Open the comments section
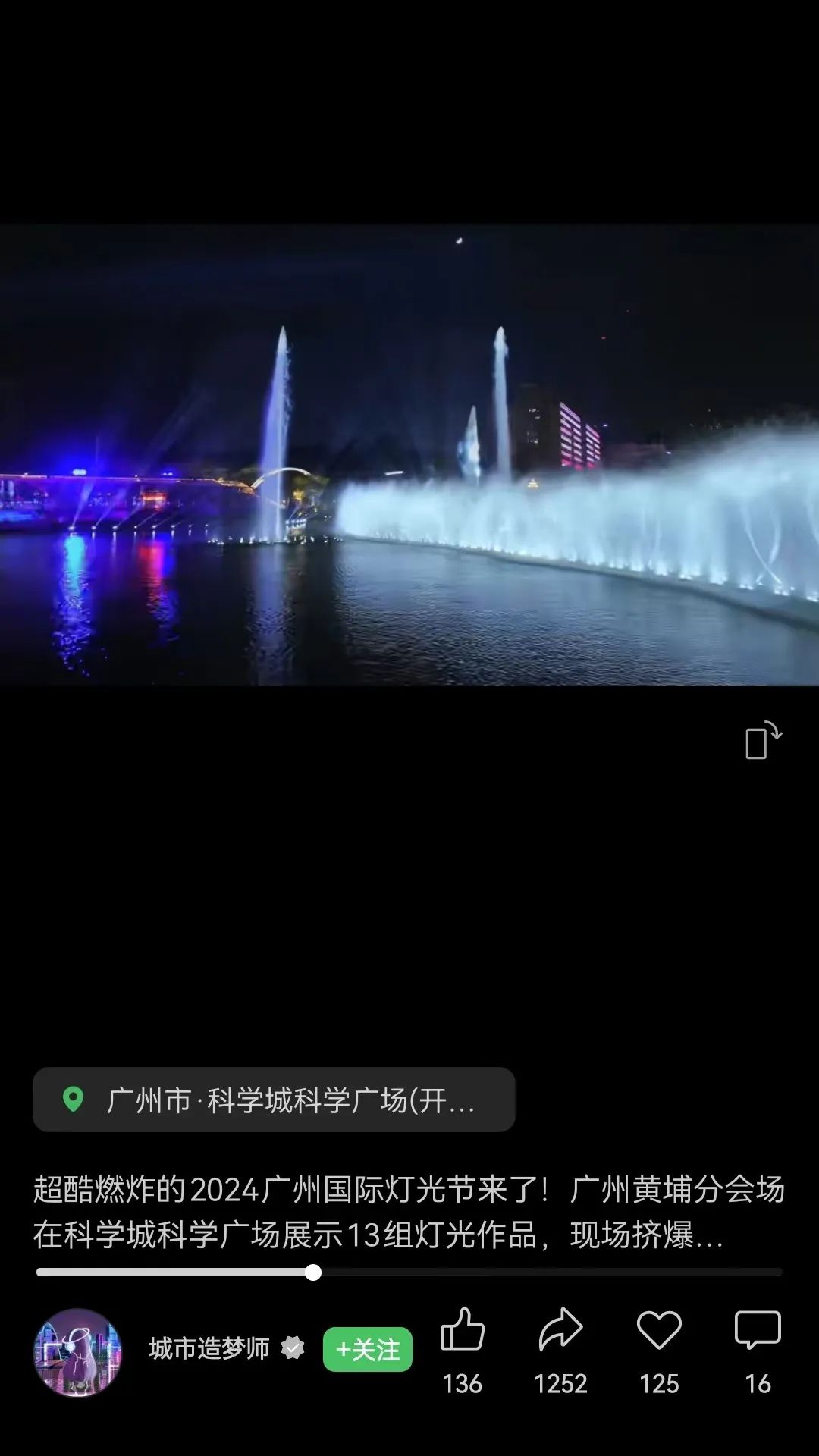 [758, 1331]
